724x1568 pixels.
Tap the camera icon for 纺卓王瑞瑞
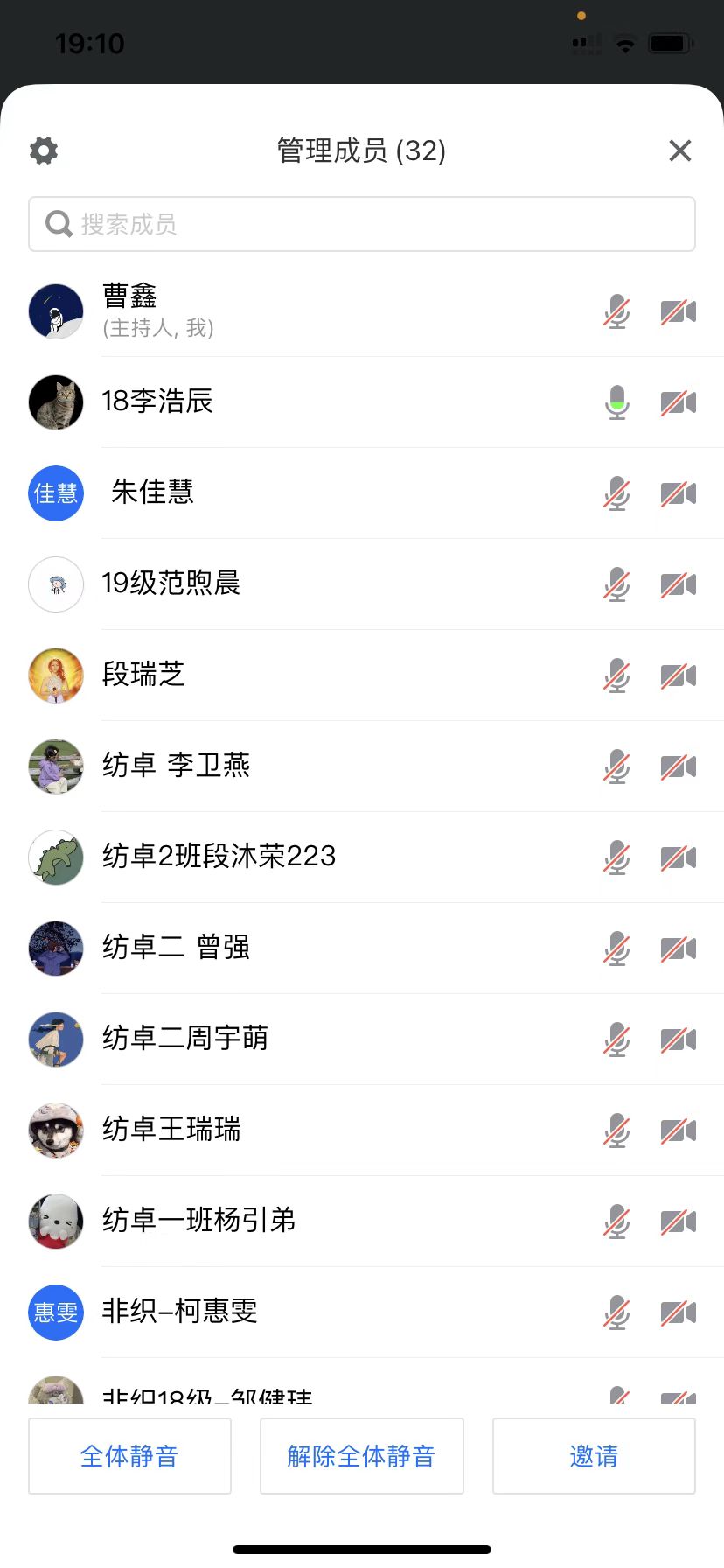click(x=678, y=1131)
